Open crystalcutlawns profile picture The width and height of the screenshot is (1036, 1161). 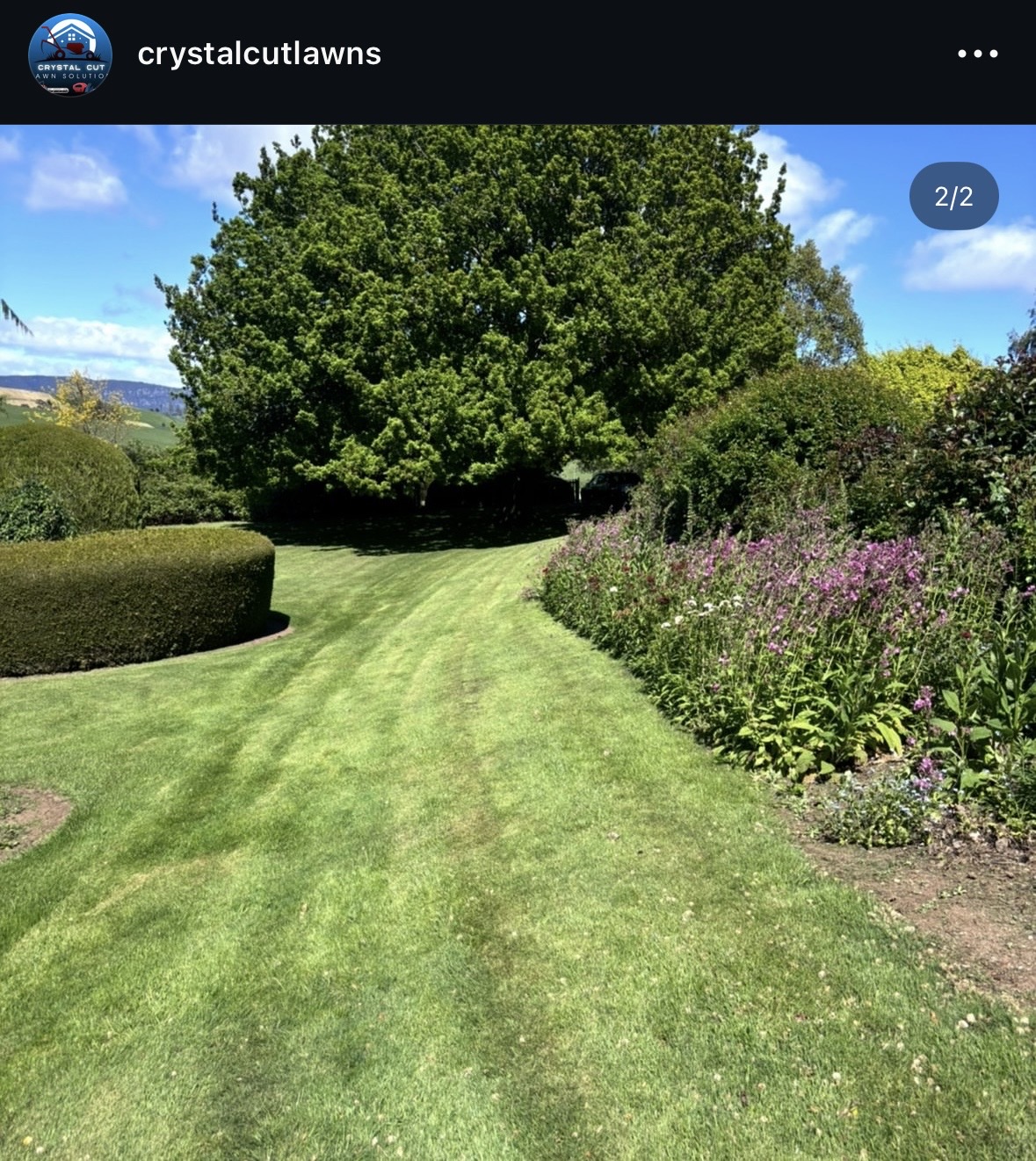[x=70, y=54]
